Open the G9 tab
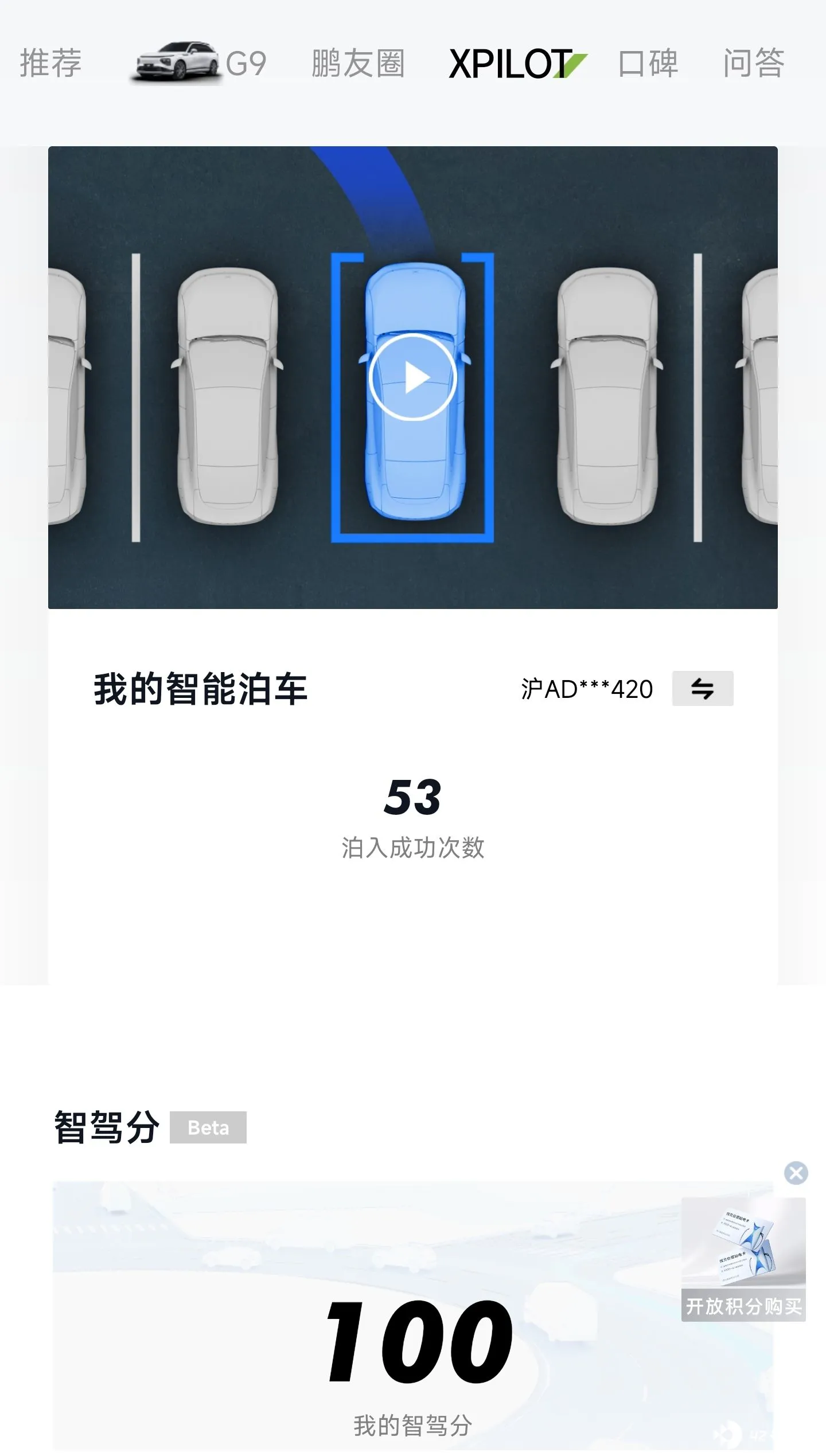 201,63
